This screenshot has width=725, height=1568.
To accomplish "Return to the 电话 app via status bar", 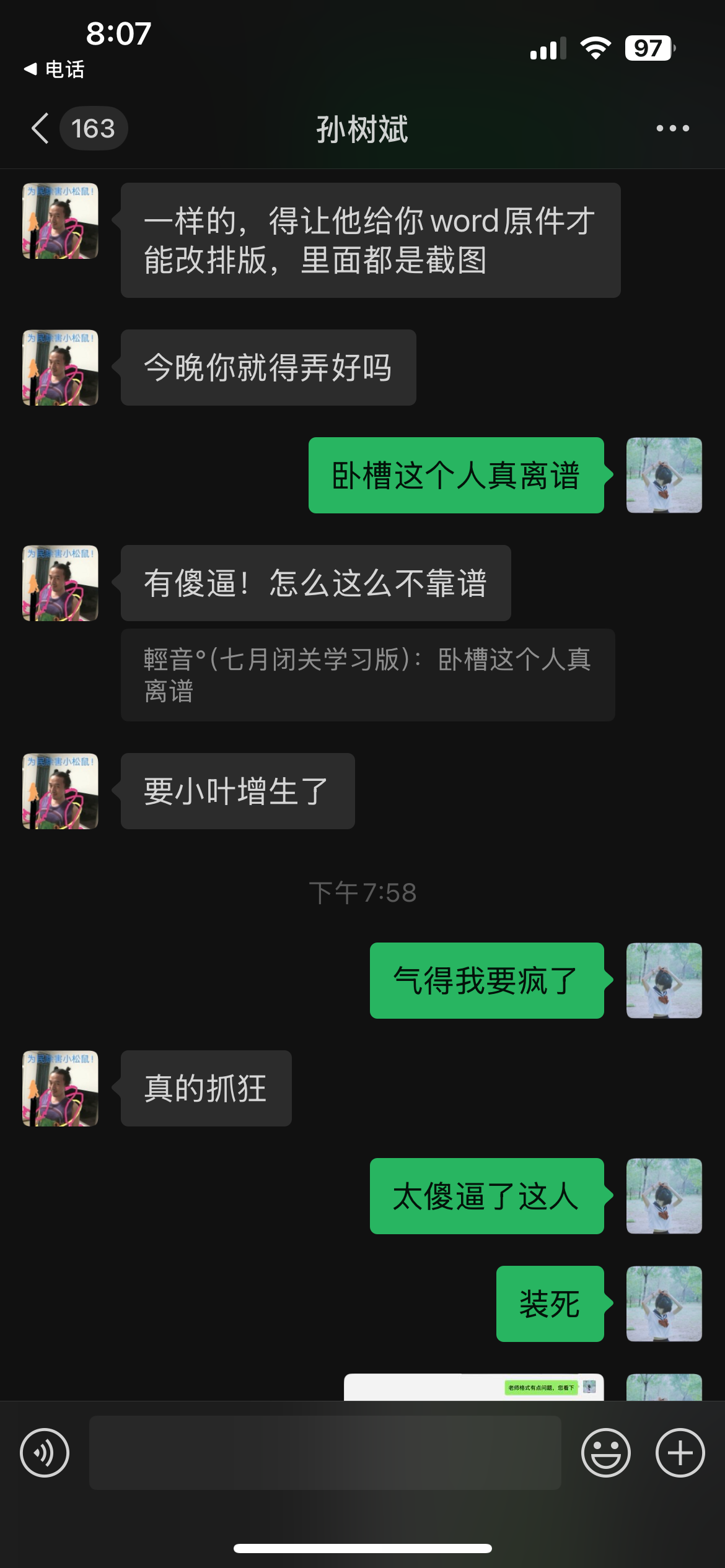I will (x=54, y=69).
